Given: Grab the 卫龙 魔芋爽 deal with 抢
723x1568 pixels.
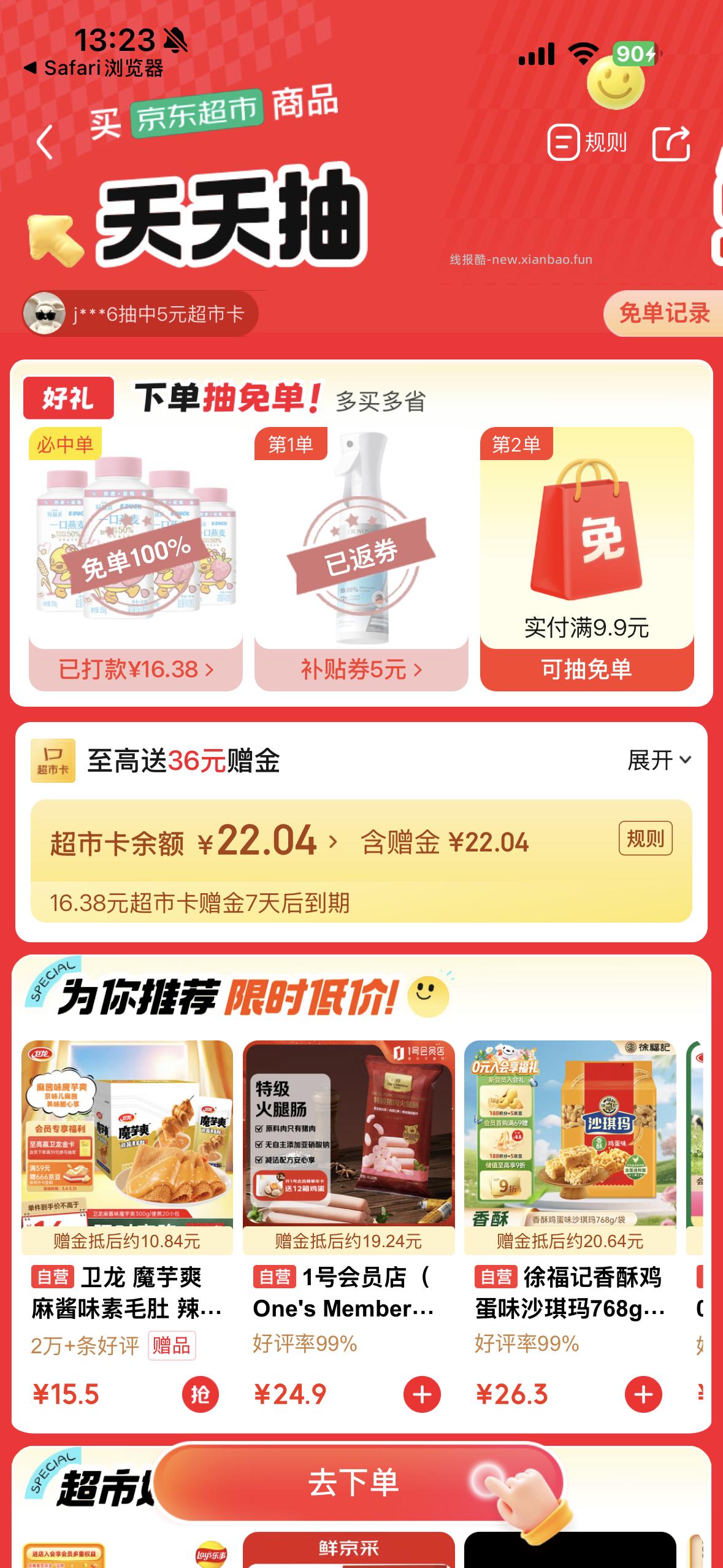Looking at the screenshot, I should coord(200,1394).
